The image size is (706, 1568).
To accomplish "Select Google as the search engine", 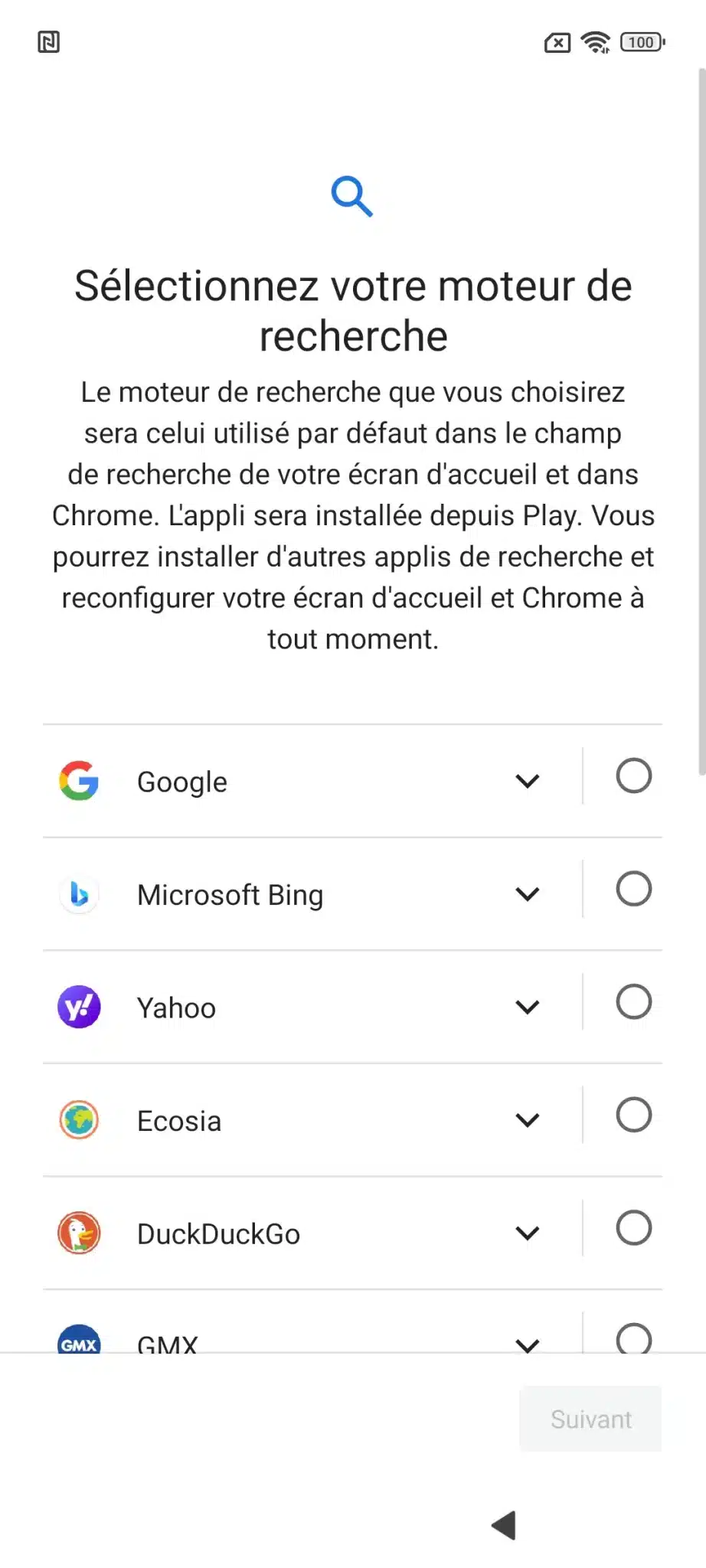I will click(633, 776).
